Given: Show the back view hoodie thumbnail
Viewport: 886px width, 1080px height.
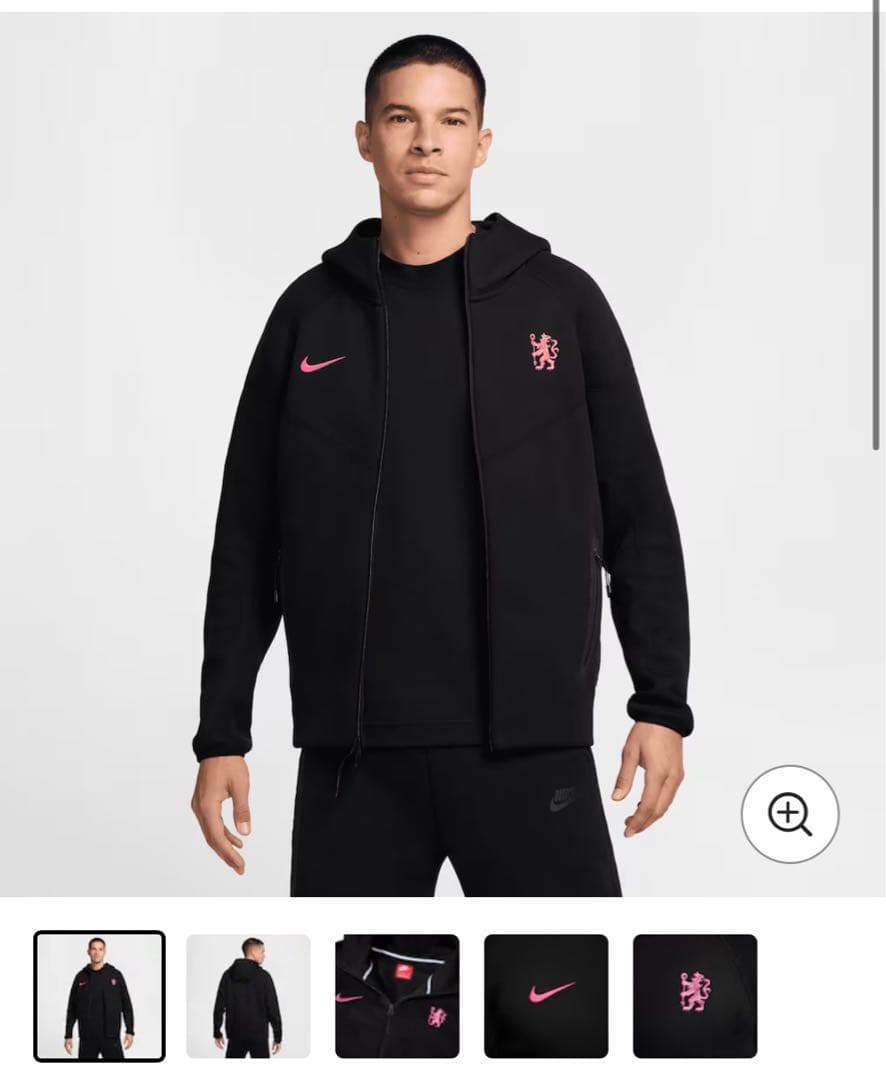Looking at the screenshot, I should pyautogui.click(x=248, y=996).
